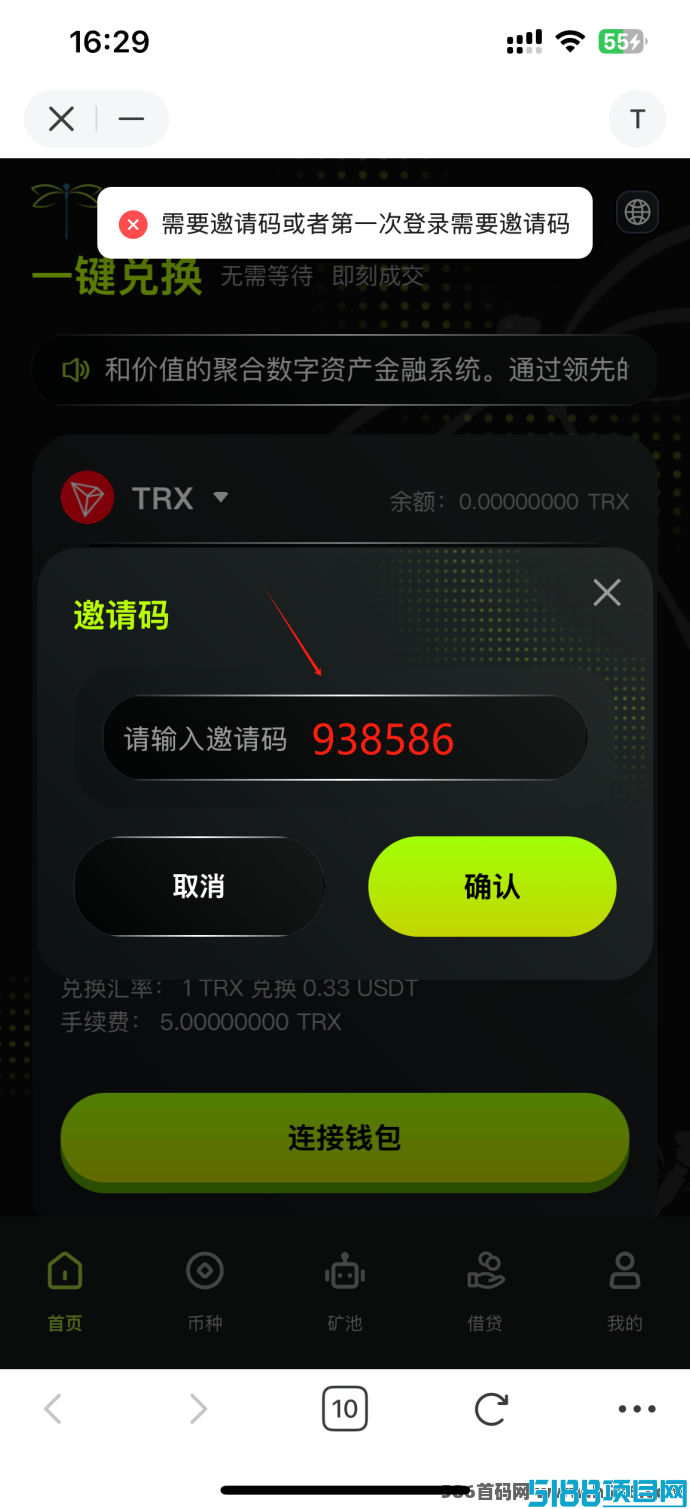The height and width of the screenshot is (1509, 690).
Task: Go forward in browser
Action: point(199,1409)
